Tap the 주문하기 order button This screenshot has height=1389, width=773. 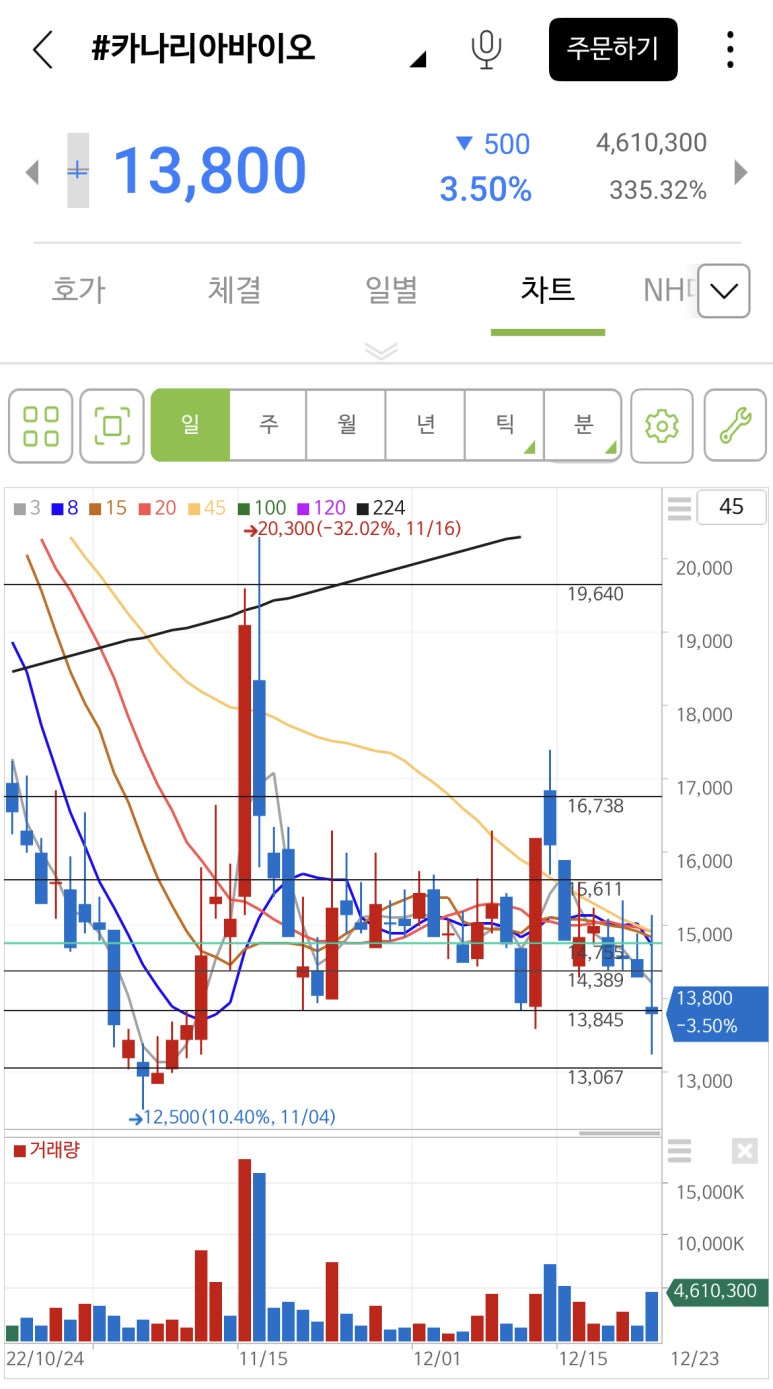click(612, 49)
